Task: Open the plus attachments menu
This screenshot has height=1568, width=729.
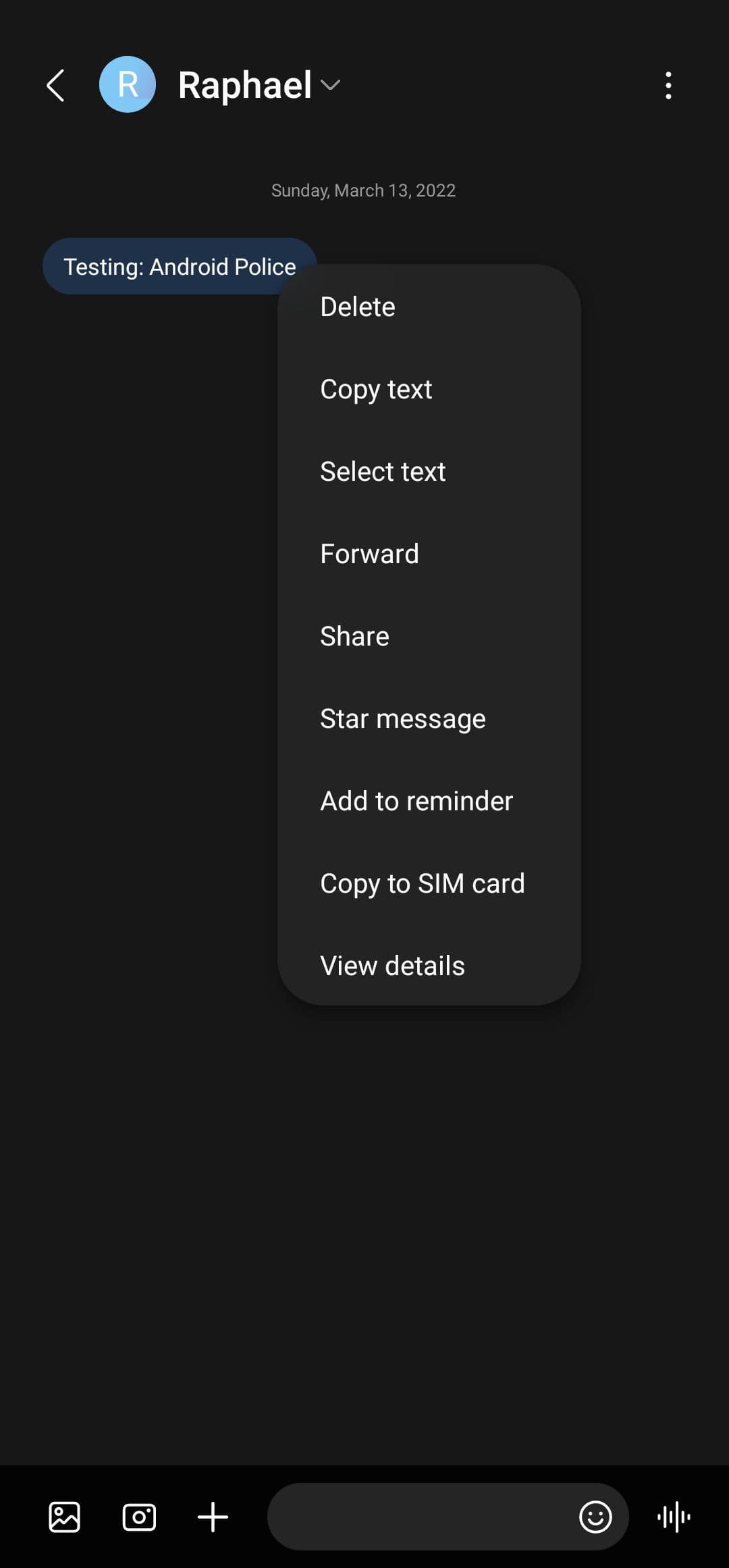Action: (x=213, y=1517)
